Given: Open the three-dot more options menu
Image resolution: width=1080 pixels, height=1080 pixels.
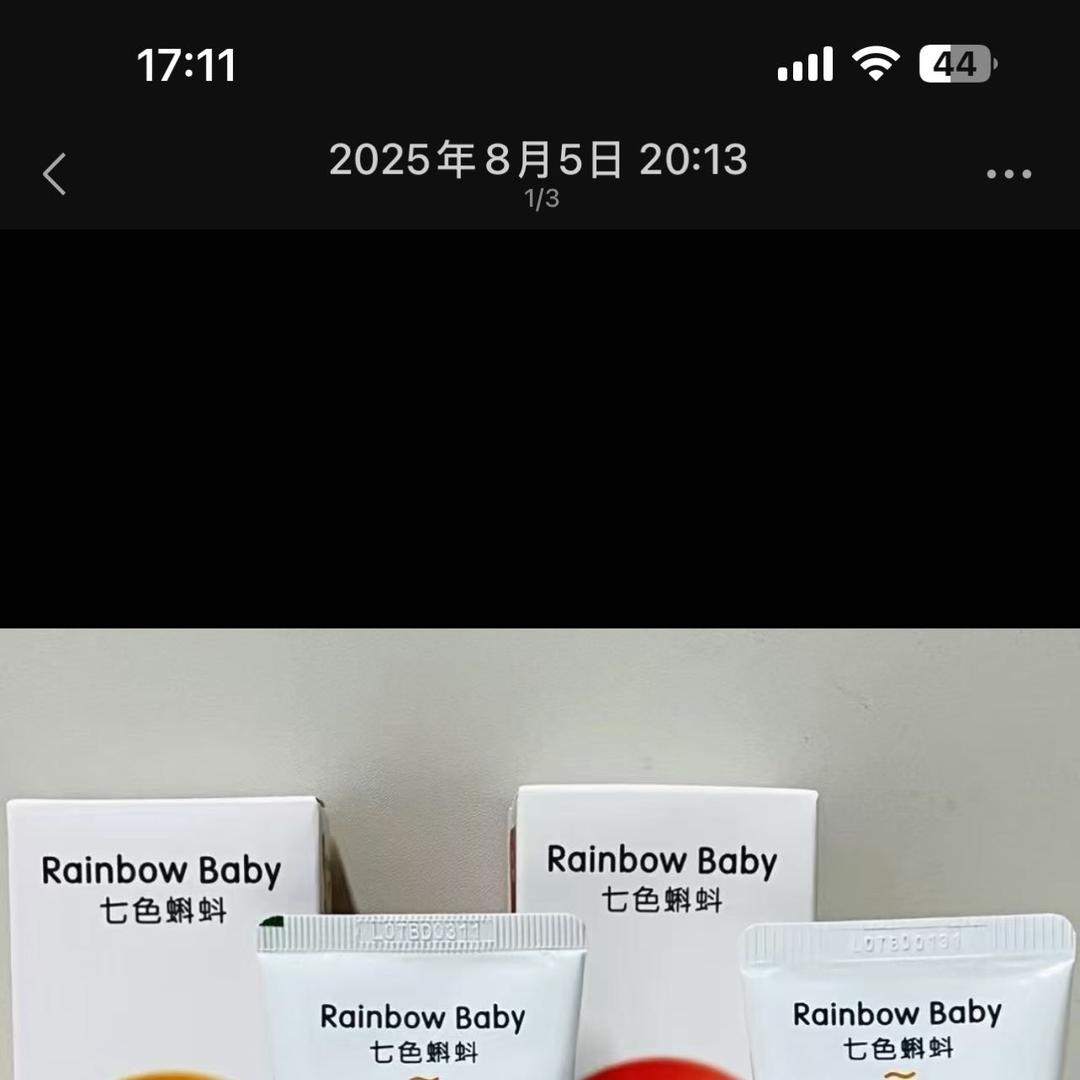Looking at the screenshot, I should [1008, 174].
